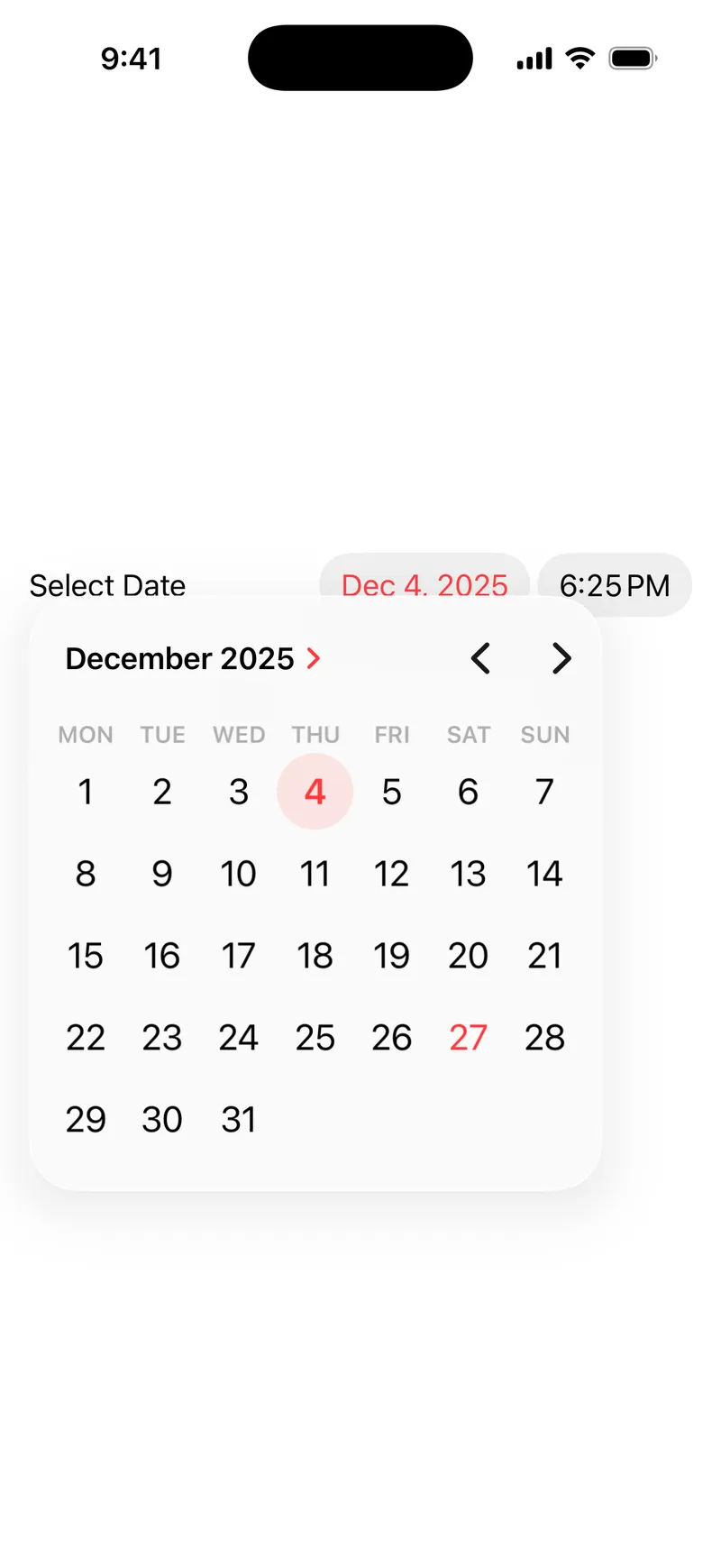721x1568 pixels.
Task: Click the battery indicator
Action: point(634,58)
